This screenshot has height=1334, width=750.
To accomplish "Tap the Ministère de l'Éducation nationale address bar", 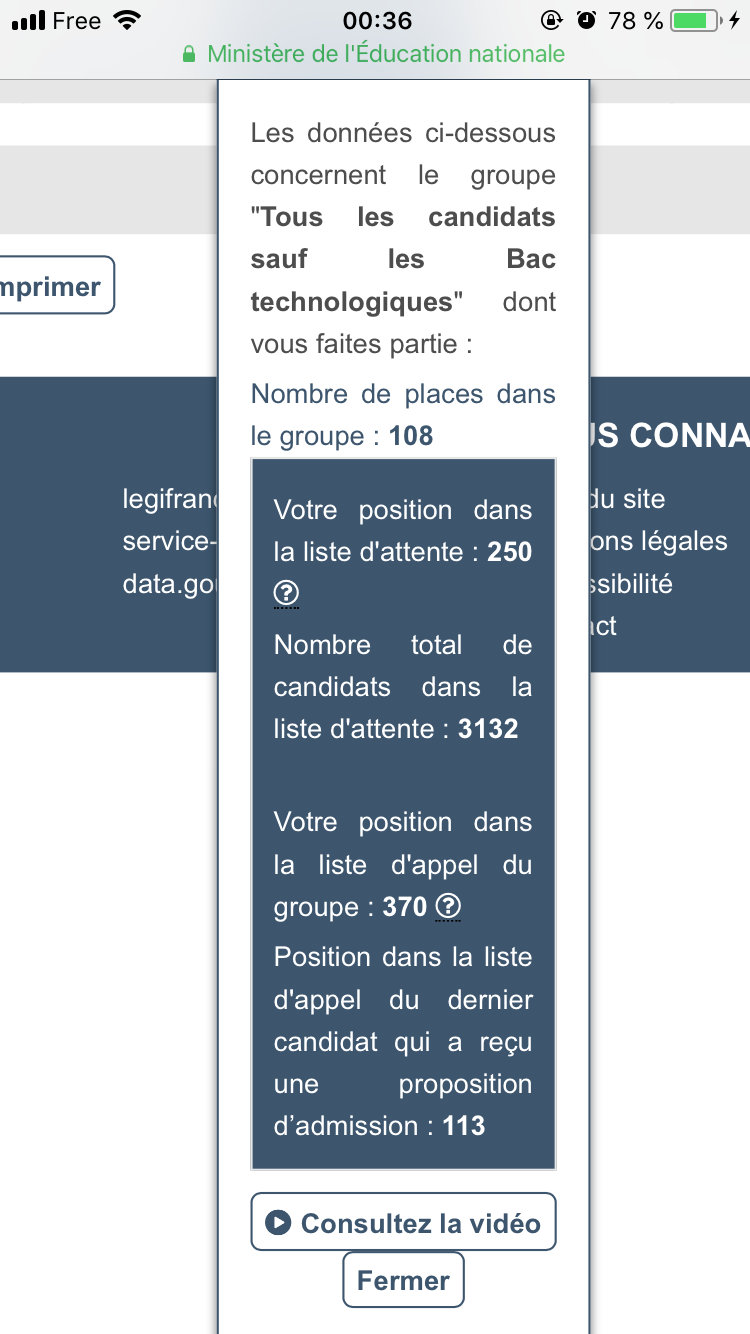I will (x=375, y=54).
